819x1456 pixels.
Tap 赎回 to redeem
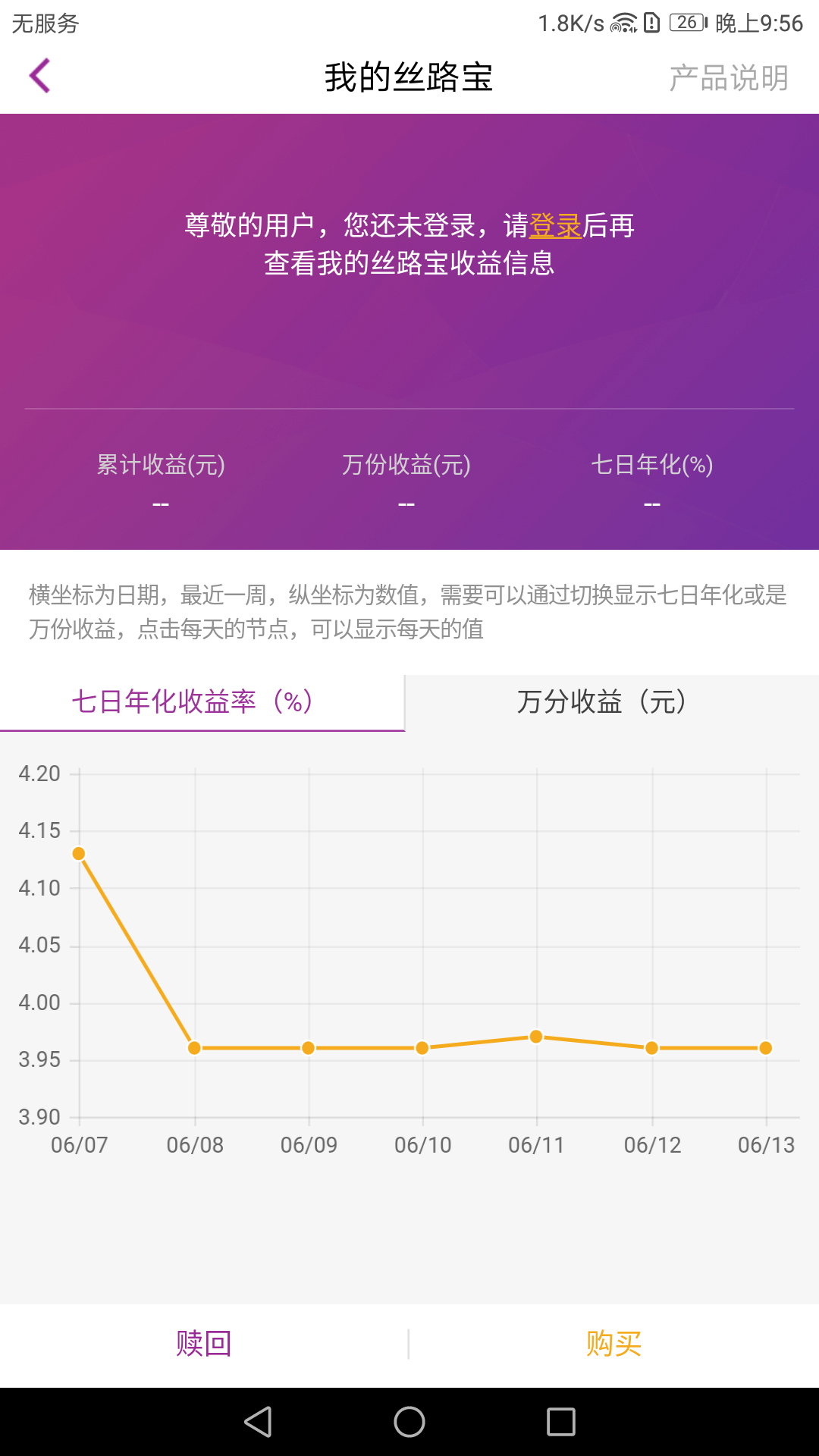point(203,1343)
